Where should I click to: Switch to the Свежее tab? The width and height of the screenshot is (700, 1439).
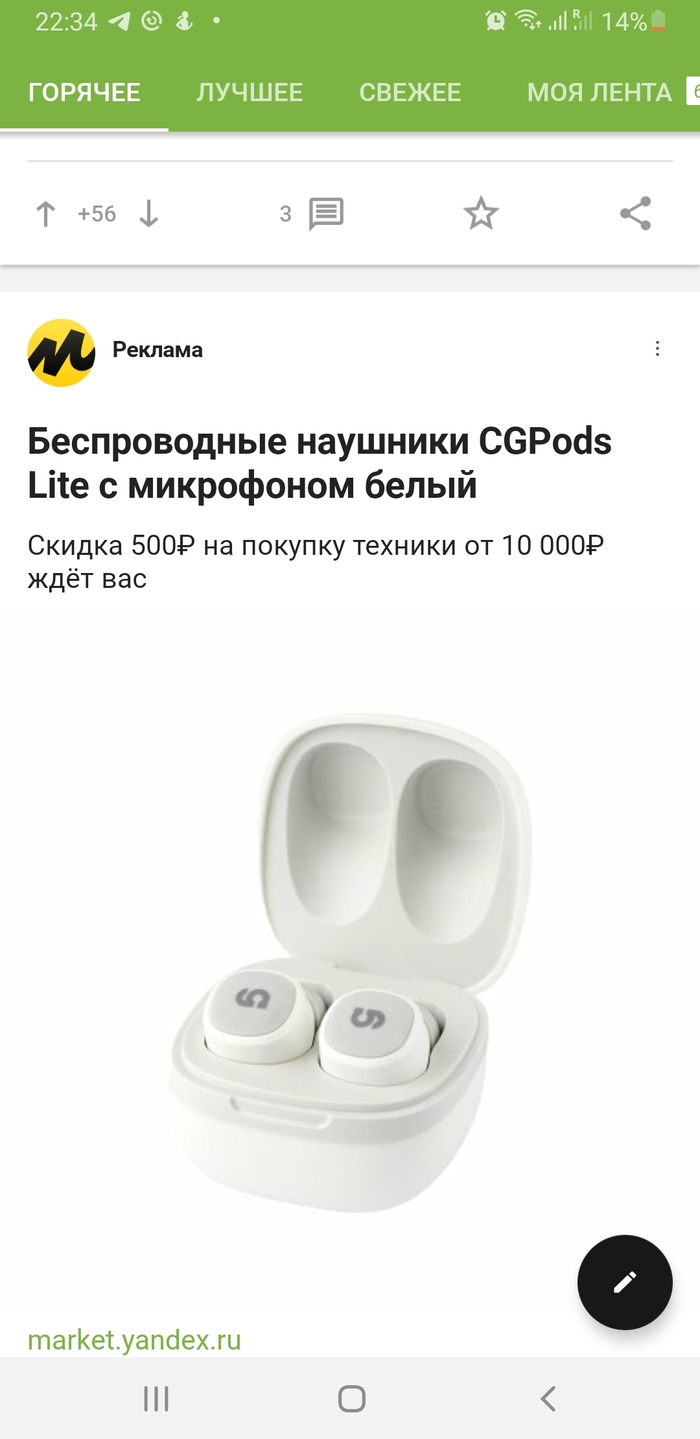410,93
